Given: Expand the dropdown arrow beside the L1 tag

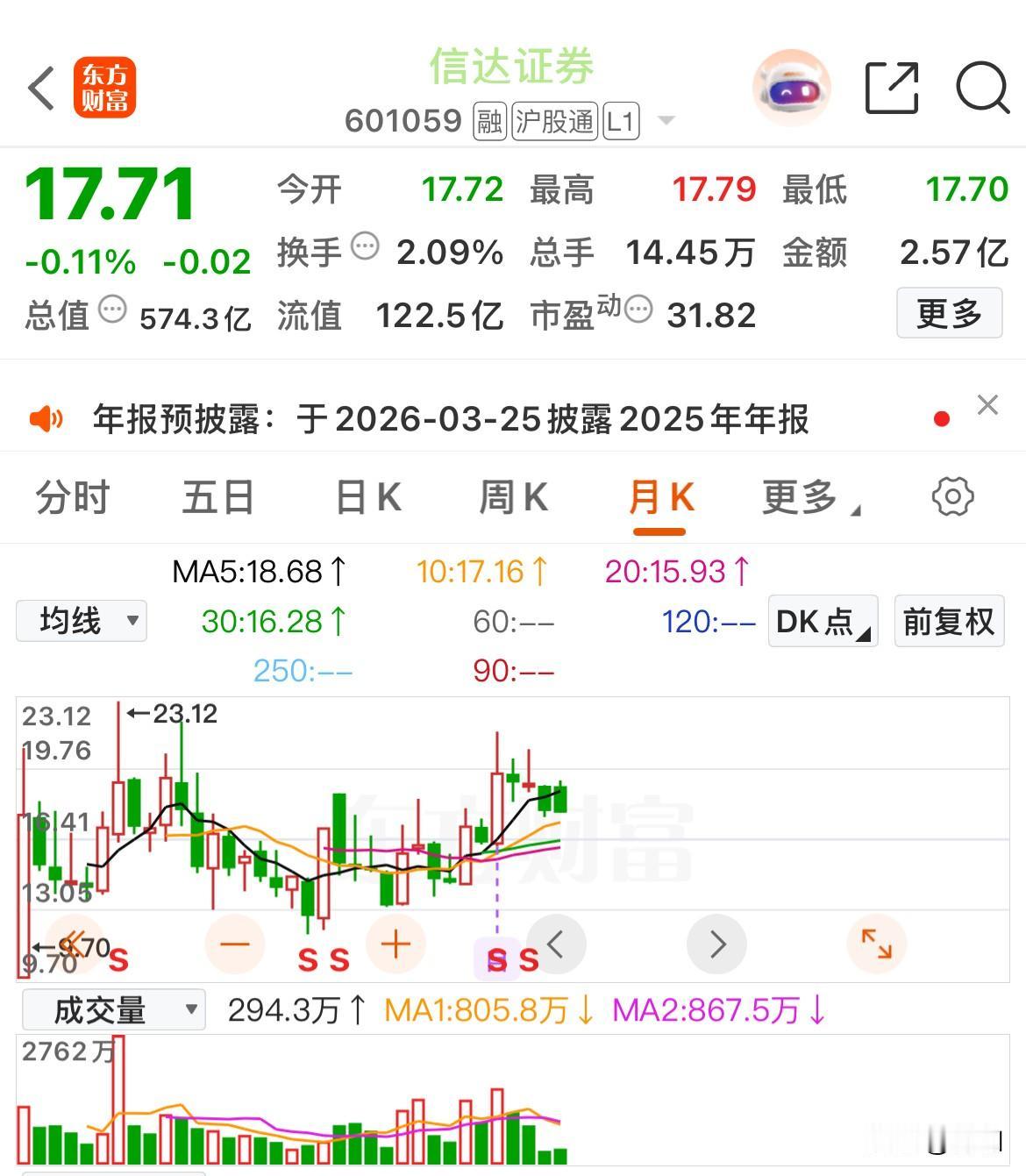Looking at the screenshot, I should pyautogui.click(x=666, y=122).
